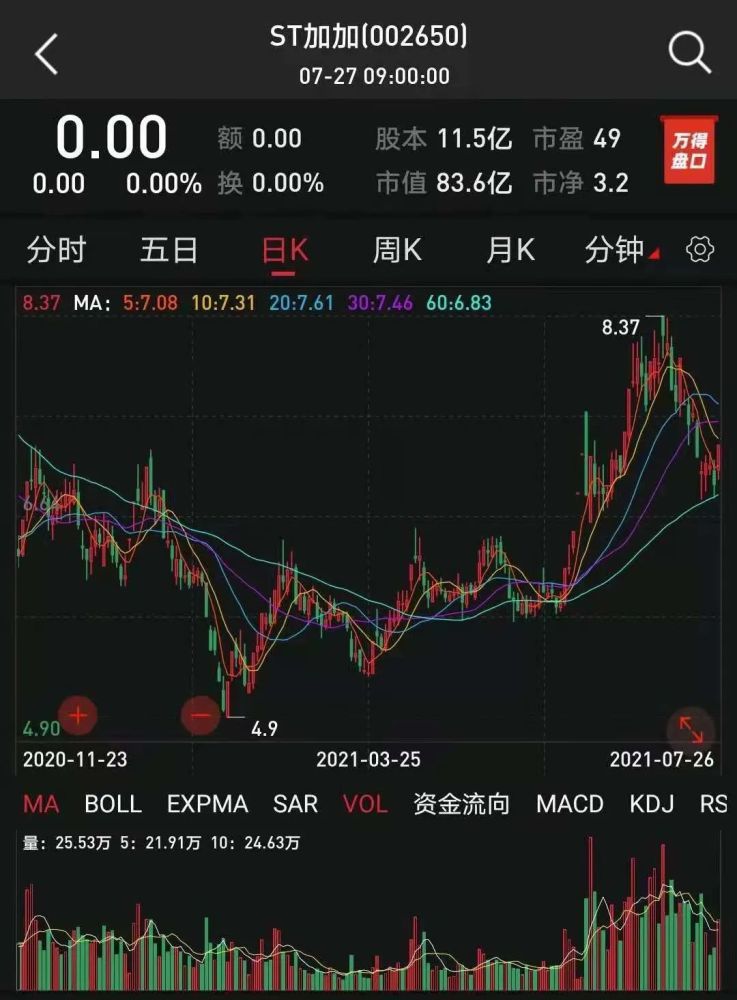This screenshot has width=737, height=1000.
Task: Open chart settings gear icon
Action: pyautogui.click(x=700, y=250)
